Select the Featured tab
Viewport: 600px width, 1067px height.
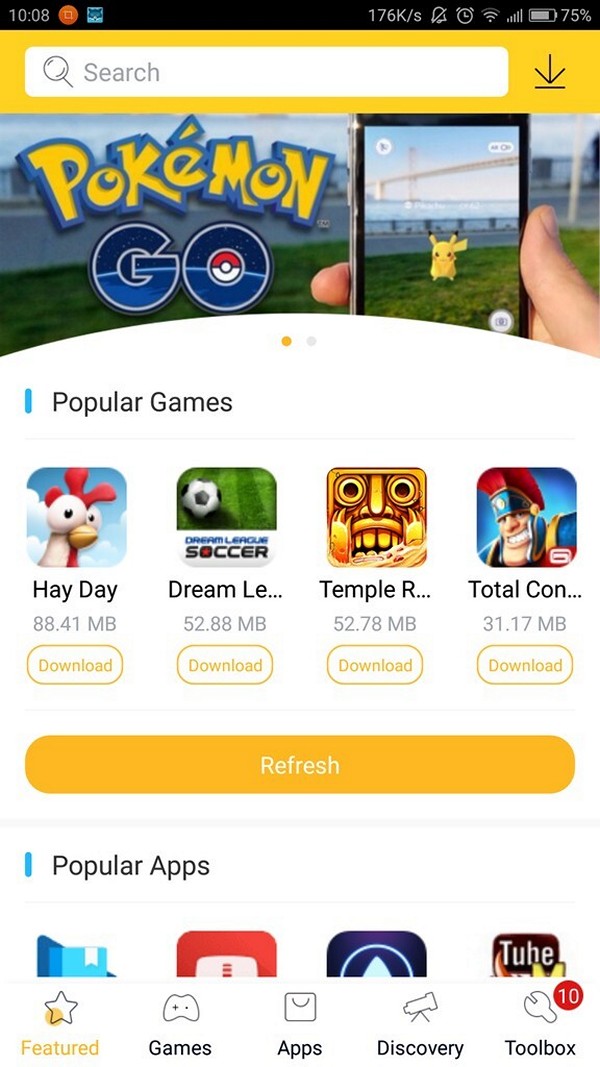pyautogui.click(x=60, y=1024)
